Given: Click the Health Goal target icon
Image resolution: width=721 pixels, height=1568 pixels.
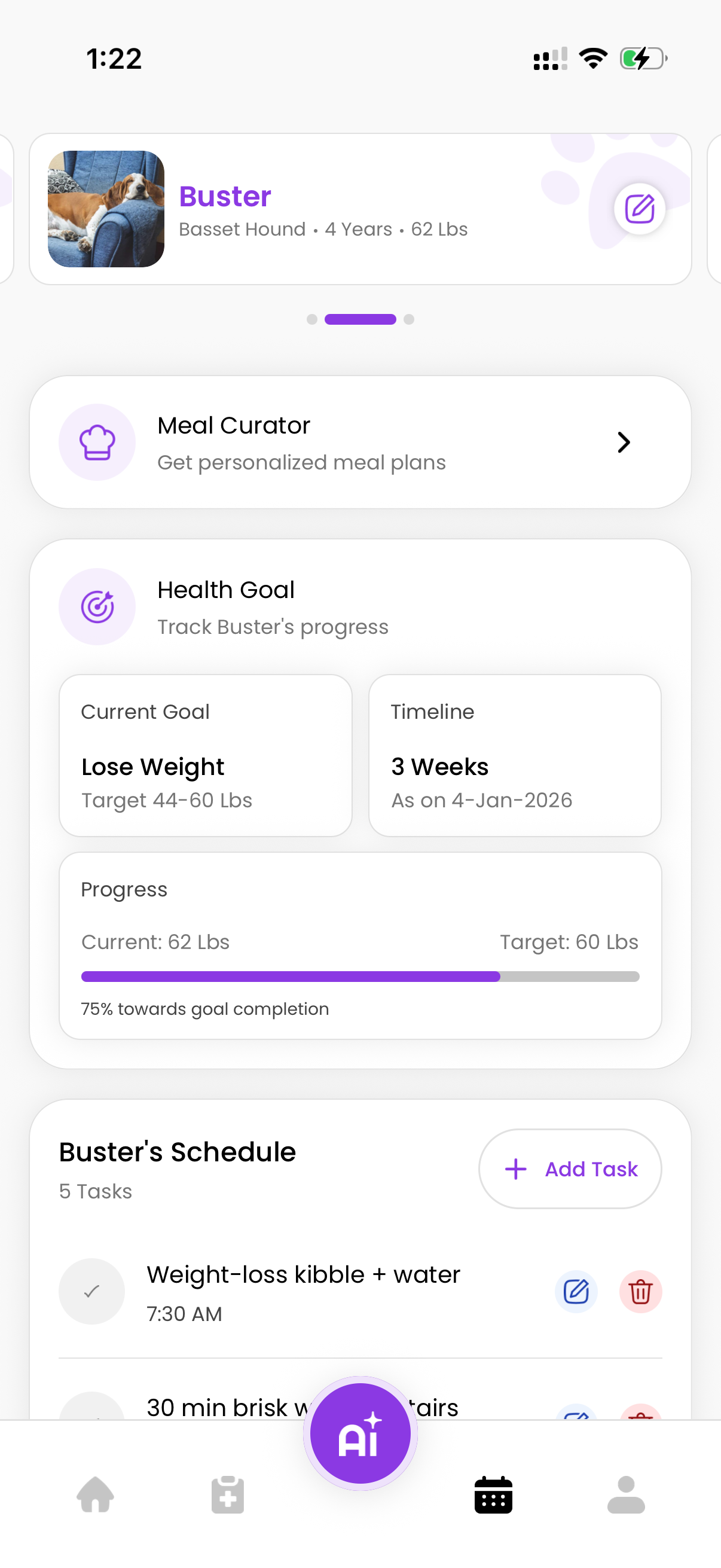Looking at the screenshot, I should tap(97, 606).
